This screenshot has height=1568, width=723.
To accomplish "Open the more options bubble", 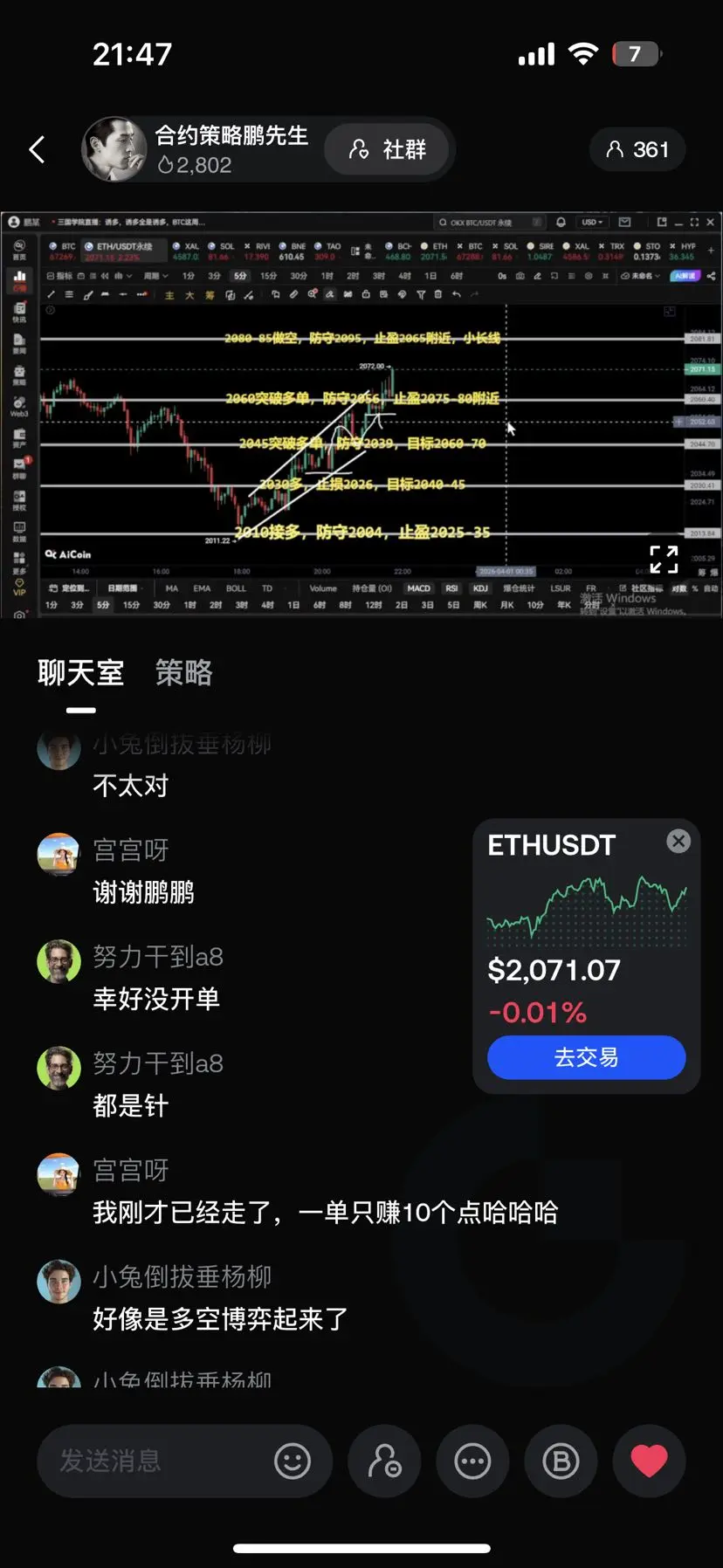I will click(473, 1461).
